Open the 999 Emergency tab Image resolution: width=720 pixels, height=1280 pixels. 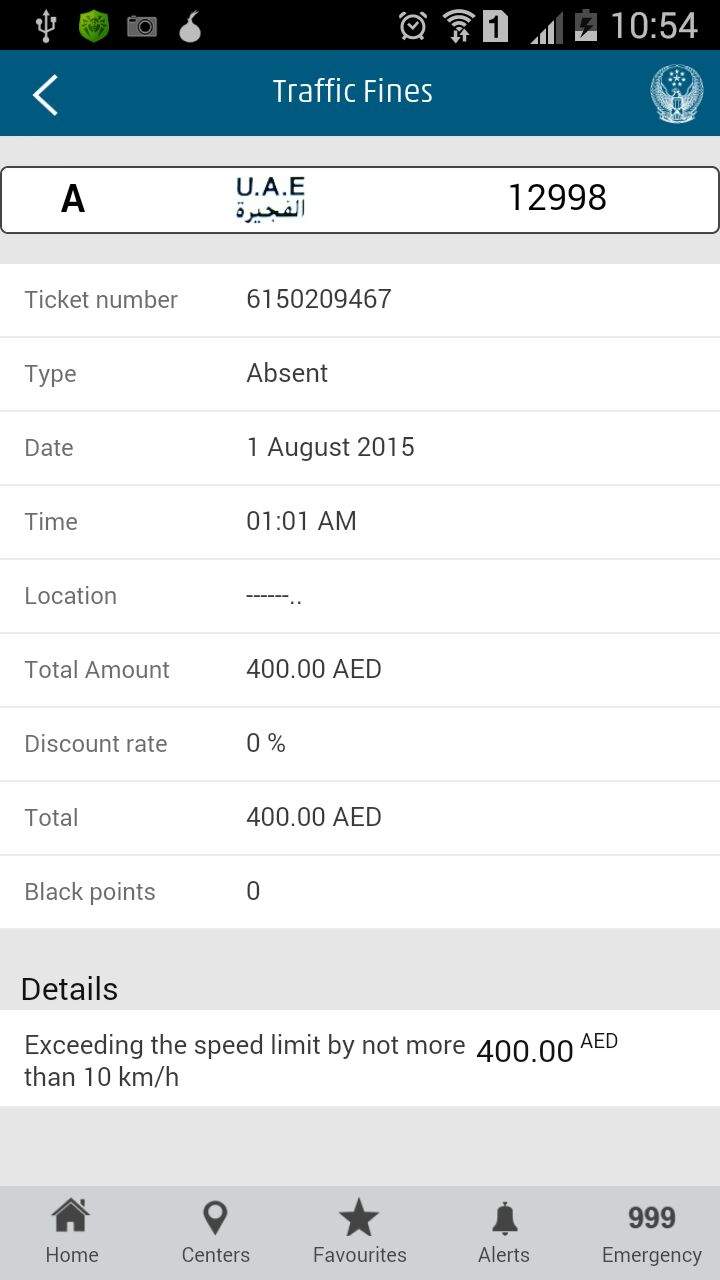651,1233
